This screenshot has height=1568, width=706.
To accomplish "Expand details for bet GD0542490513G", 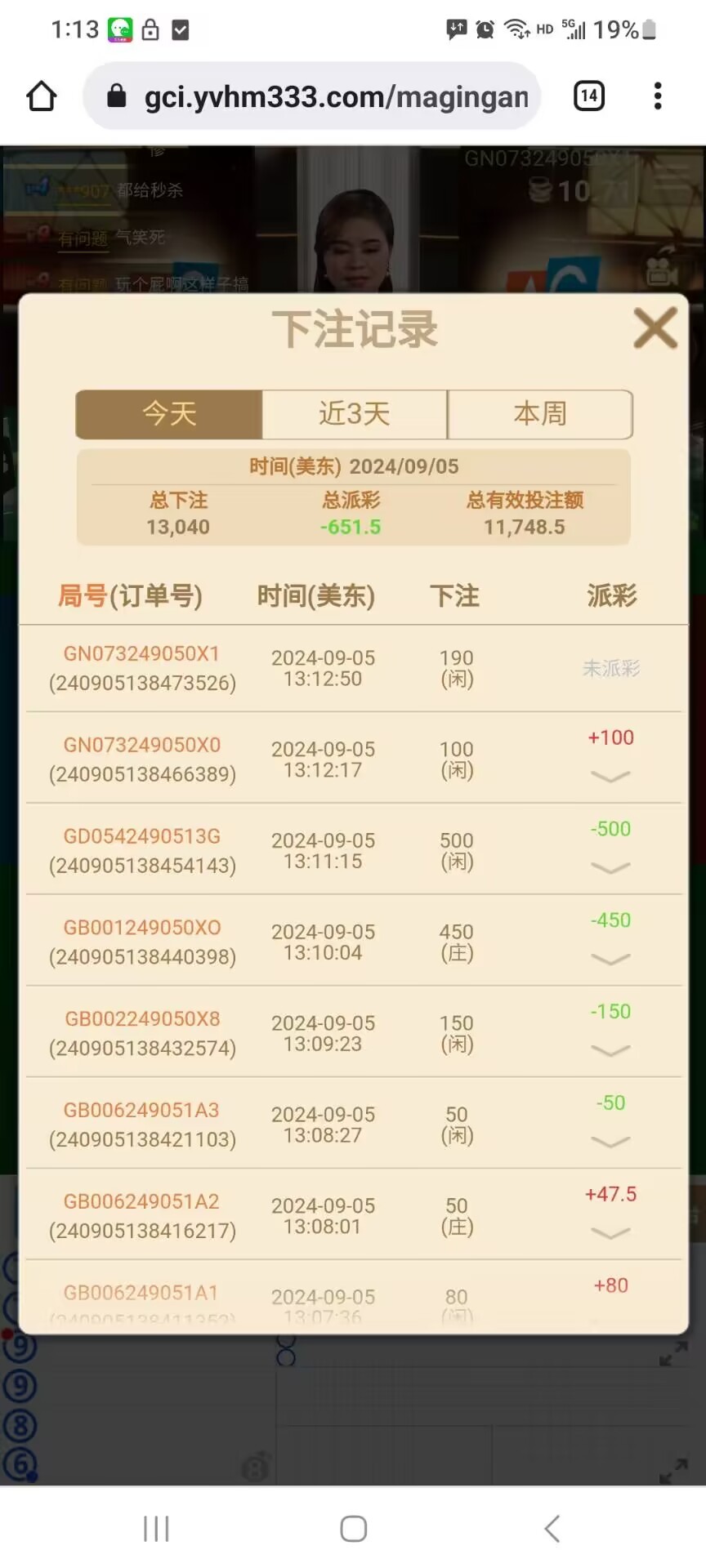I will (x=610, y=868).
